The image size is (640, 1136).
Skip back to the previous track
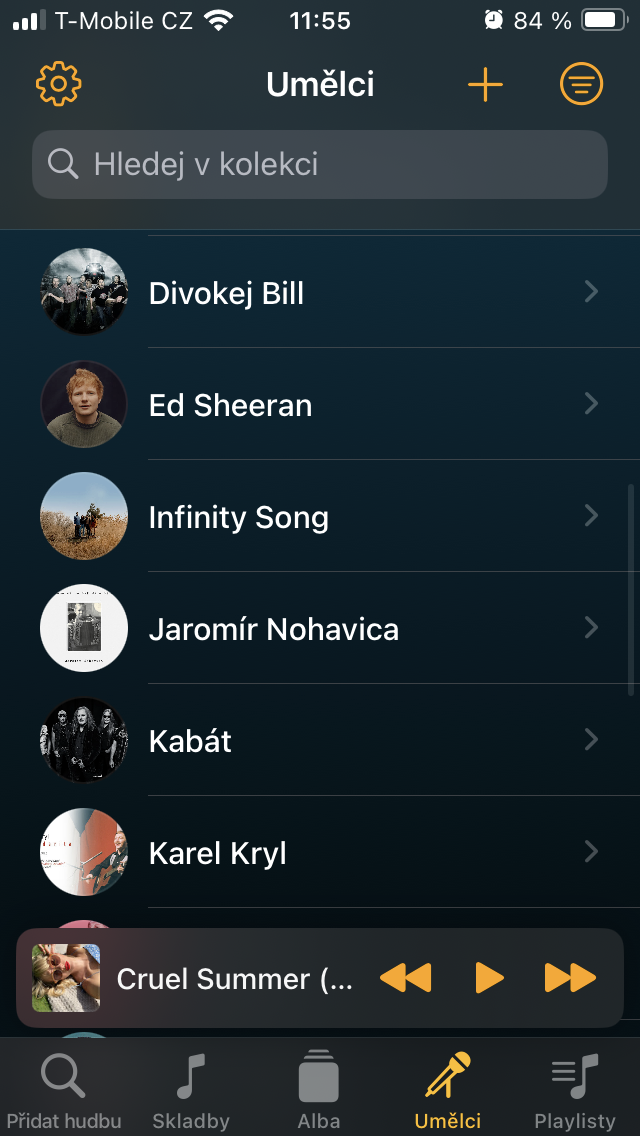(x=406, y=978)
